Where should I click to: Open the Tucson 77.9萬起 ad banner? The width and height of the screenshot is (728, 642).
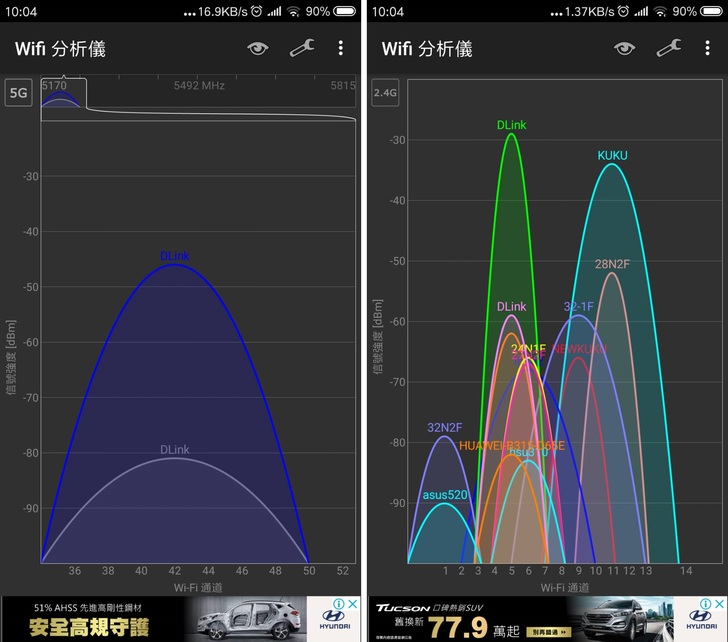[x=500, y=619]
